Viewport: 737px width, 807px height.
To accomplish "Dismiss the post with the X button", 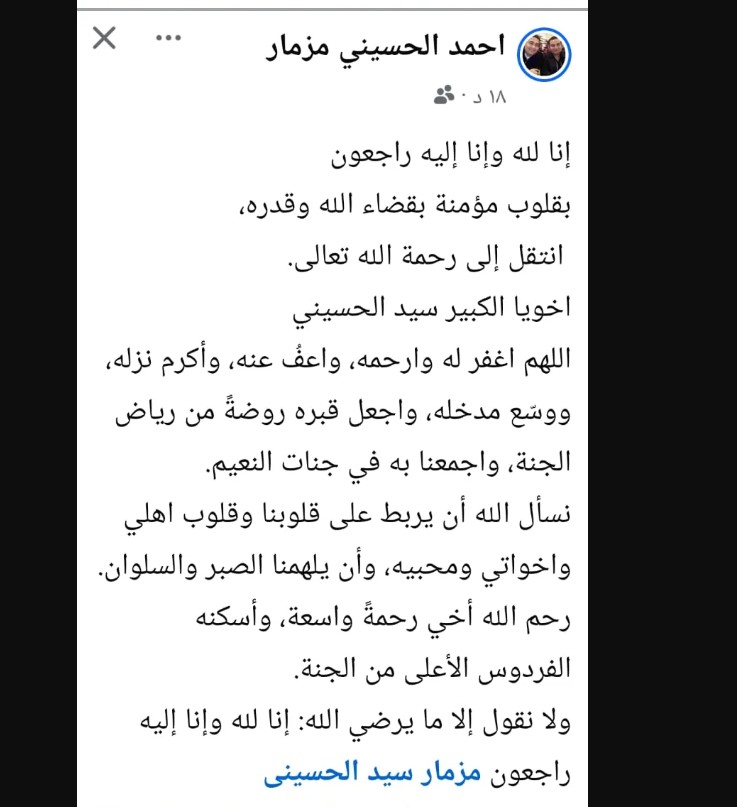I will (x=104, y=38).
